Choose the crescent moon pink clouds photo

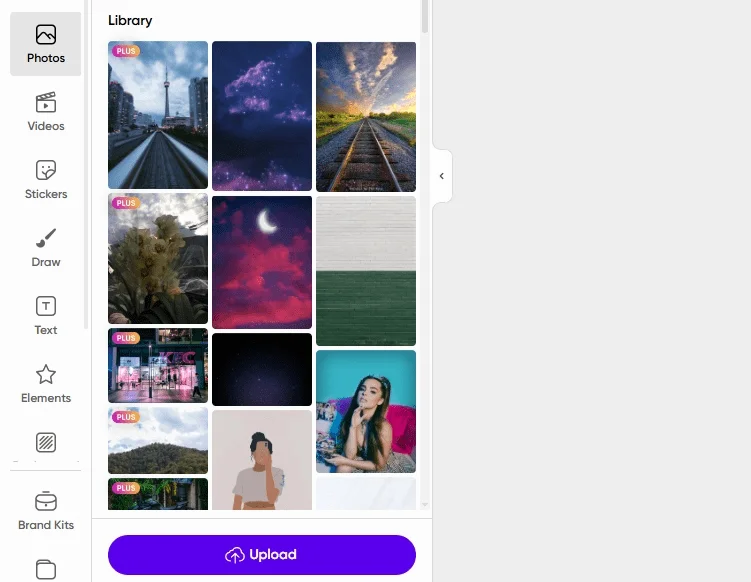click(262, 262)
